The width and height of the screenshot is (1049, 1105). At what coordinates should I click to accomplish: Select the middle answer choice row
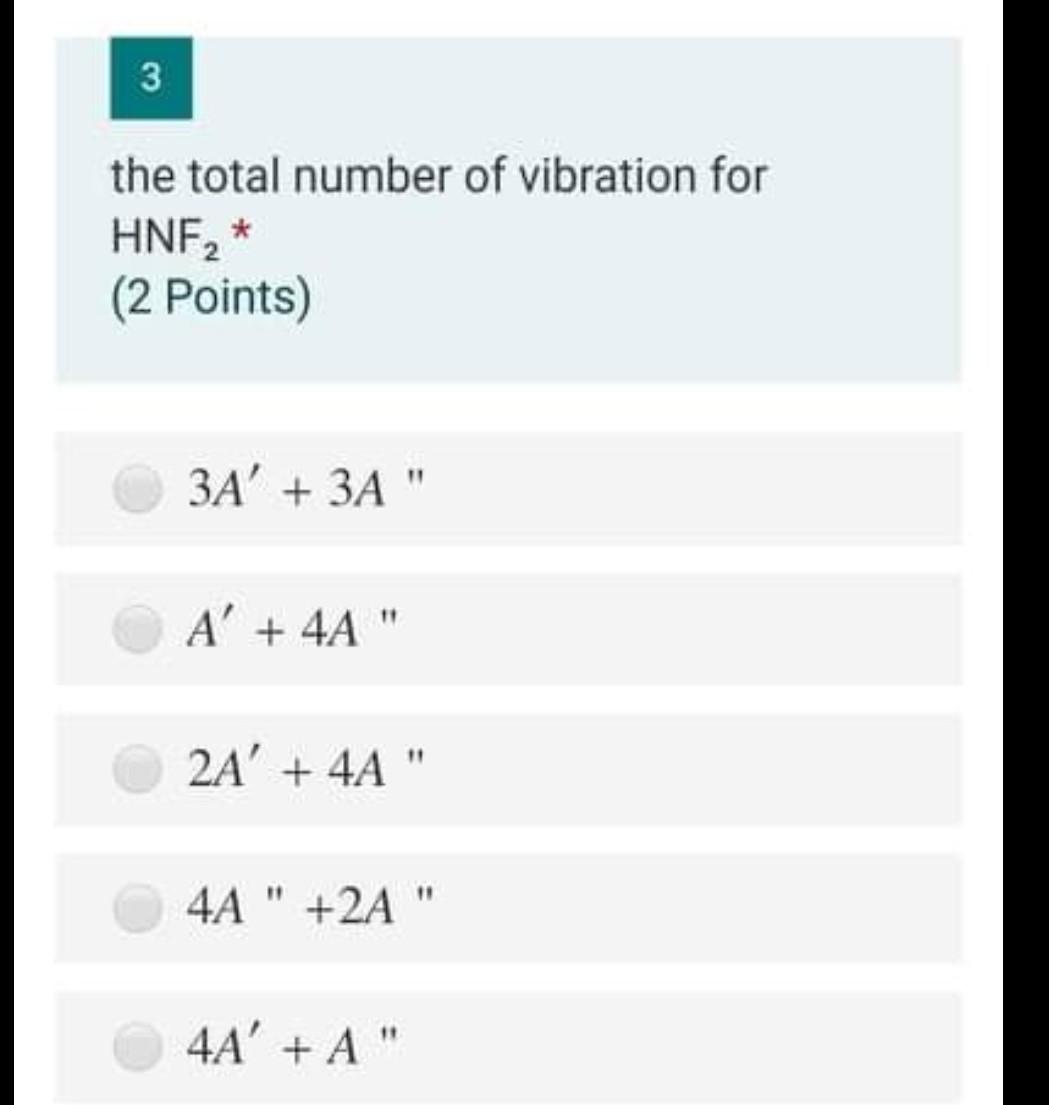(x=510, y=767)
